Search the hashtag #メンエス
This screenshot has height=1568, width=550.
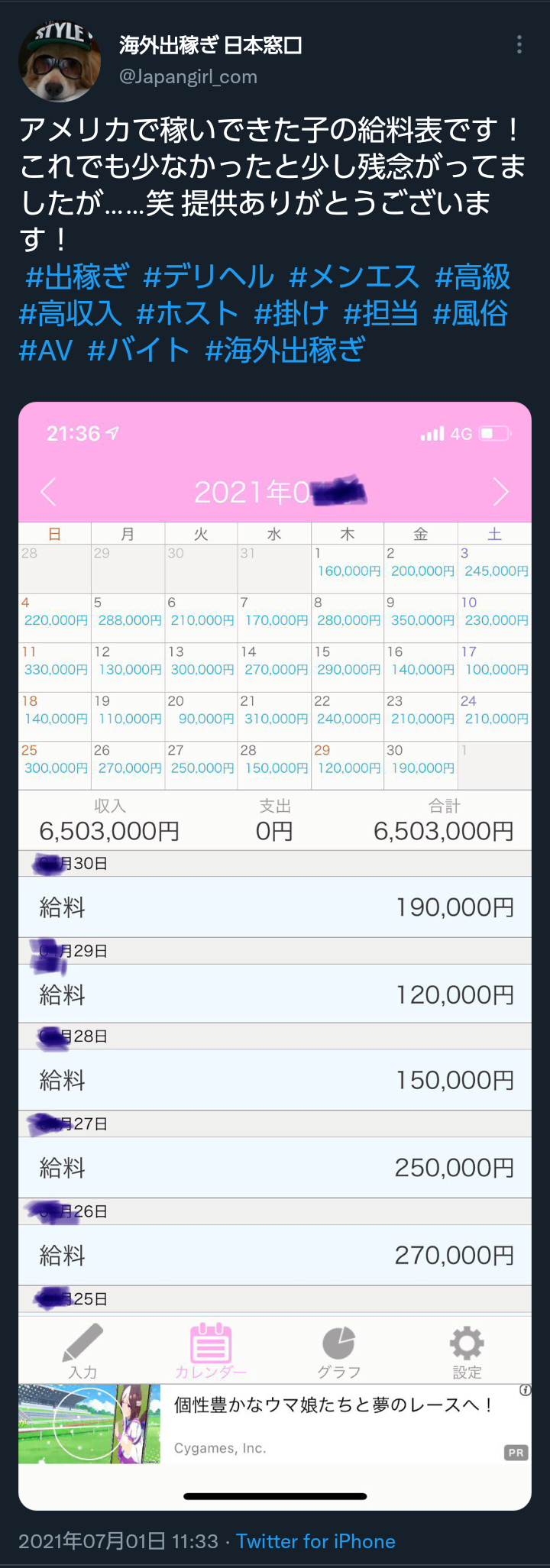coord(354,276)
